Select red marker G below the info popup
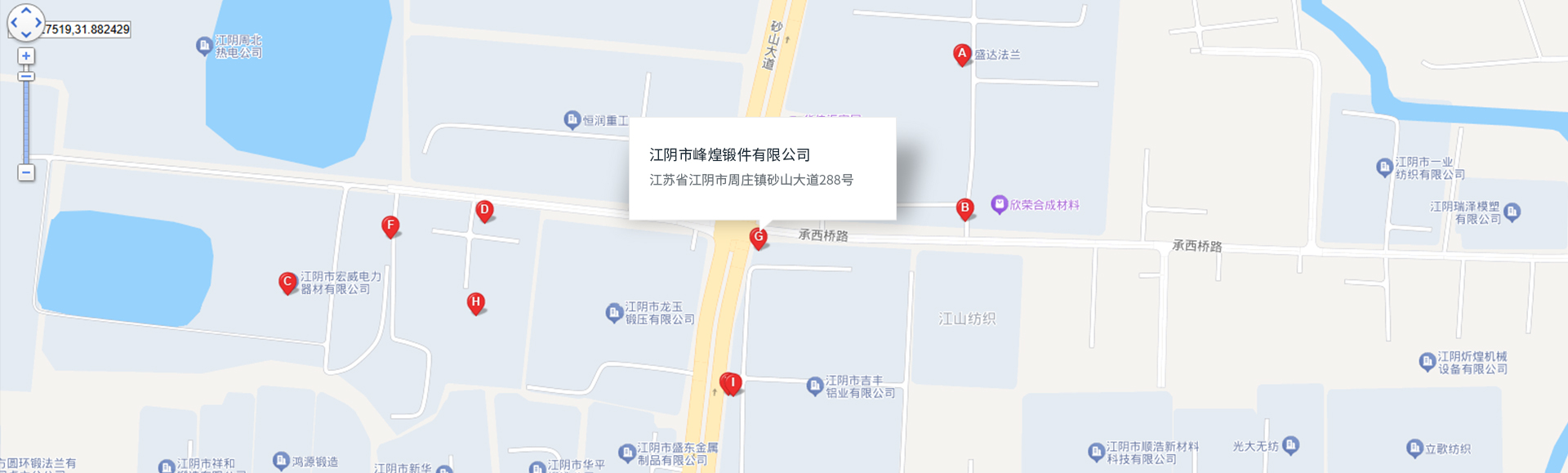The width and height of the screenshot is (1568, 473). pyautogui.click(x=759, y=237)
